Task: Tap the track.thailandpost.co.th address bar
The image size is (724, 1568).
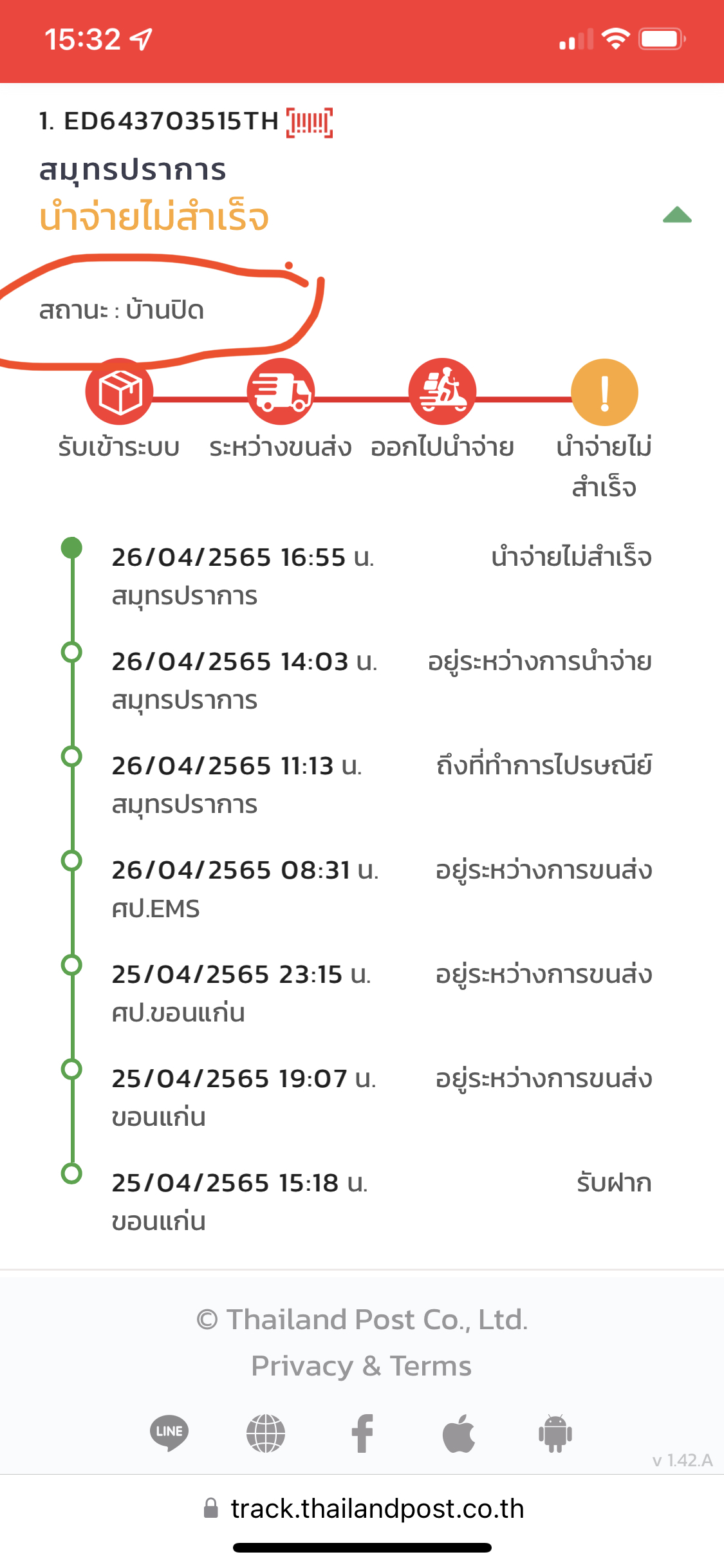Action: [x=362, y=1509]
